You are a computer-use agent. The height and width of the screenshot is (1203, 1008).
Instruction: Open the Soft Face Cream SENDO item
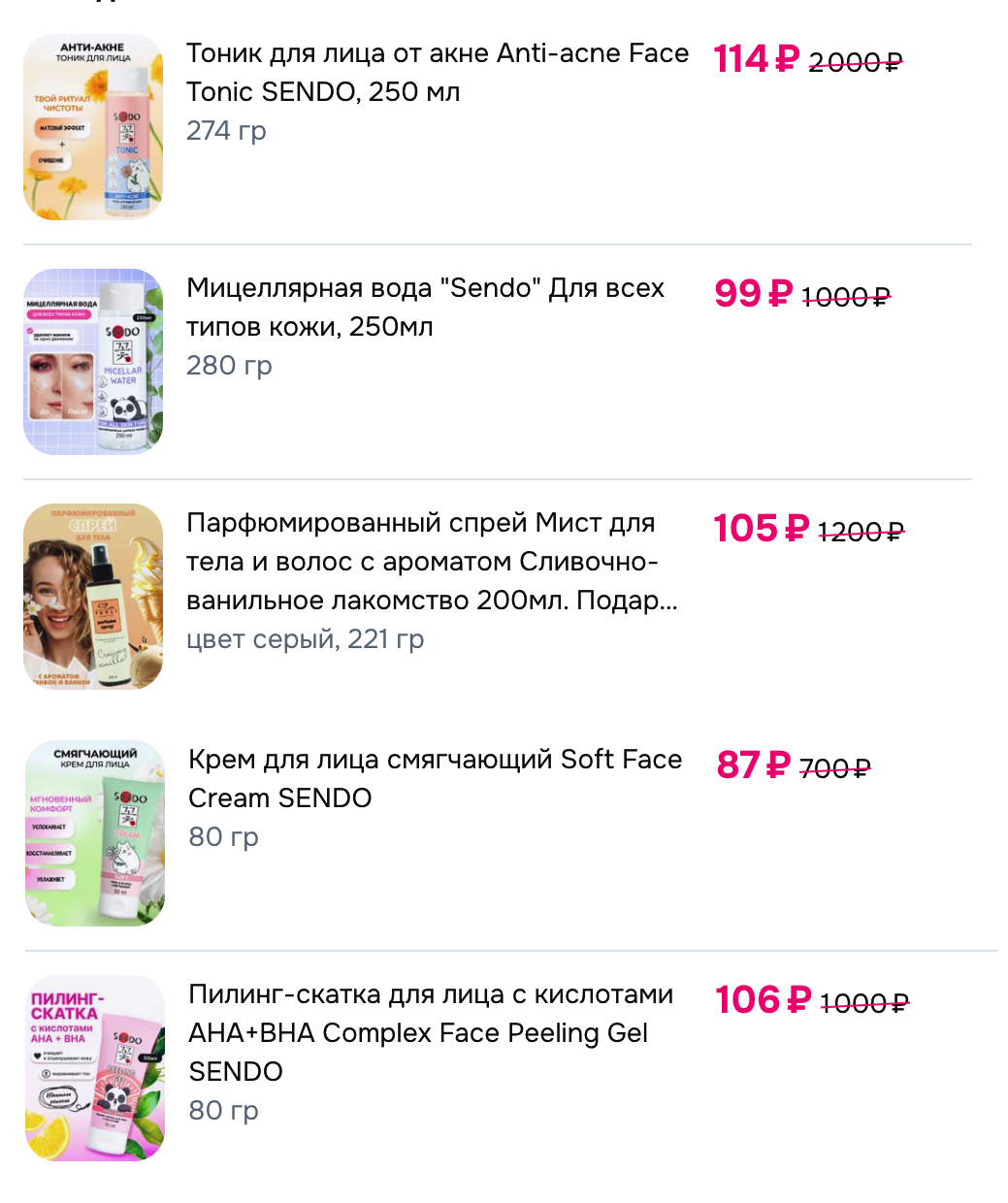435,778
